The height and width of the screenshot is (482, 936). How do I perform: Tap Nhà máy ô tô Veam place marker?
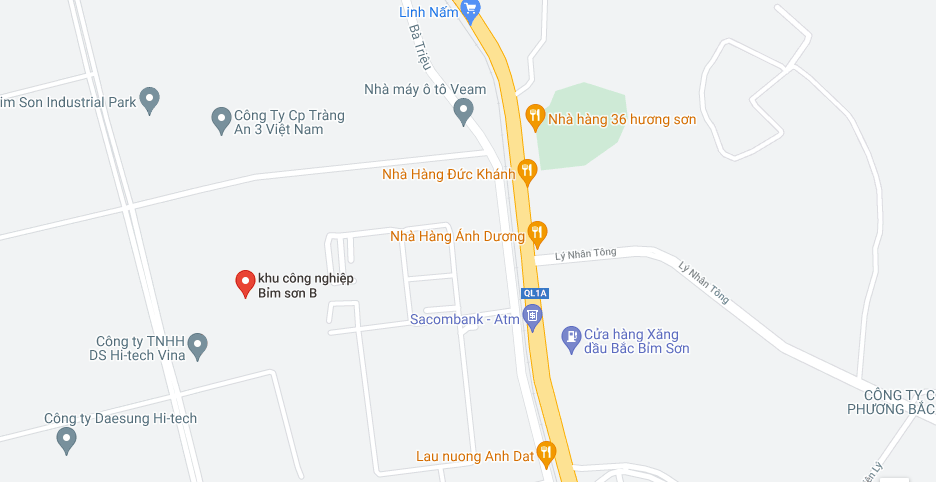pyautogui.click(x=463, y=110)
